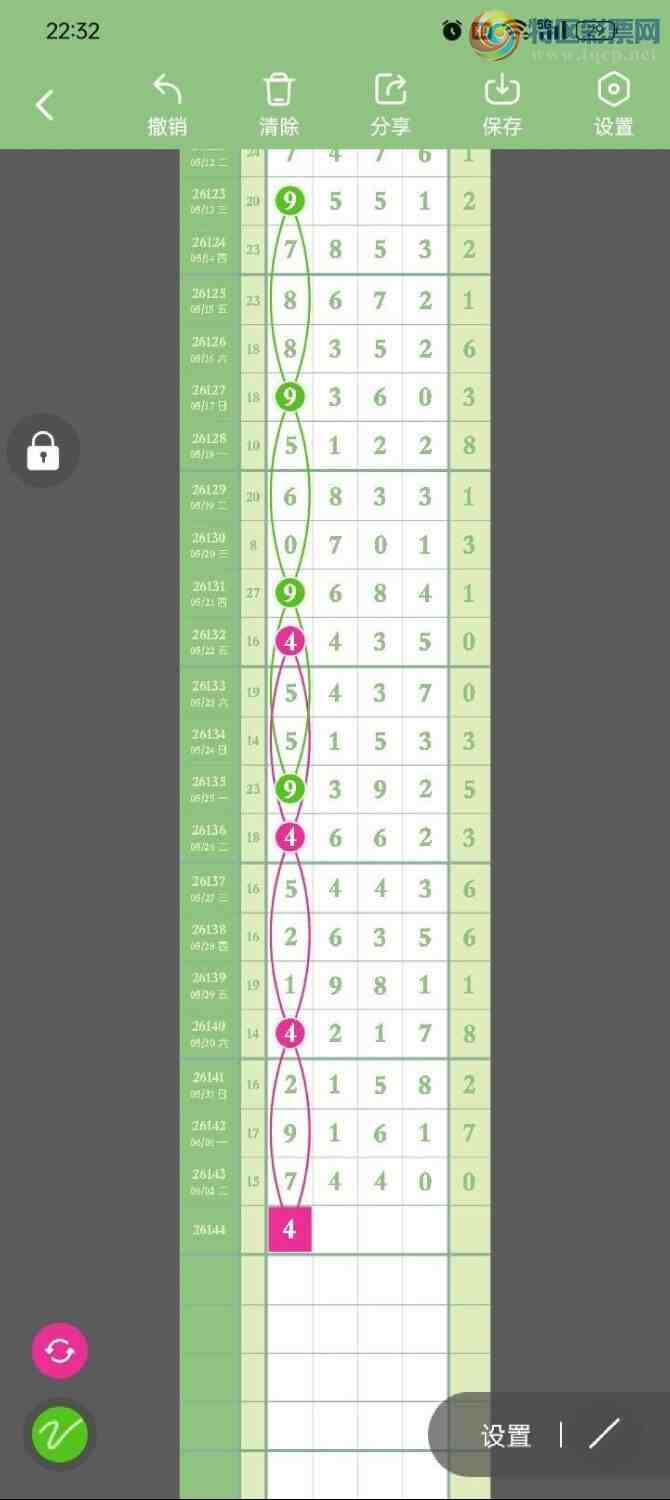Open 设置 in the top toolbar
Viewport: 670px width, 1500px height.
613,105
